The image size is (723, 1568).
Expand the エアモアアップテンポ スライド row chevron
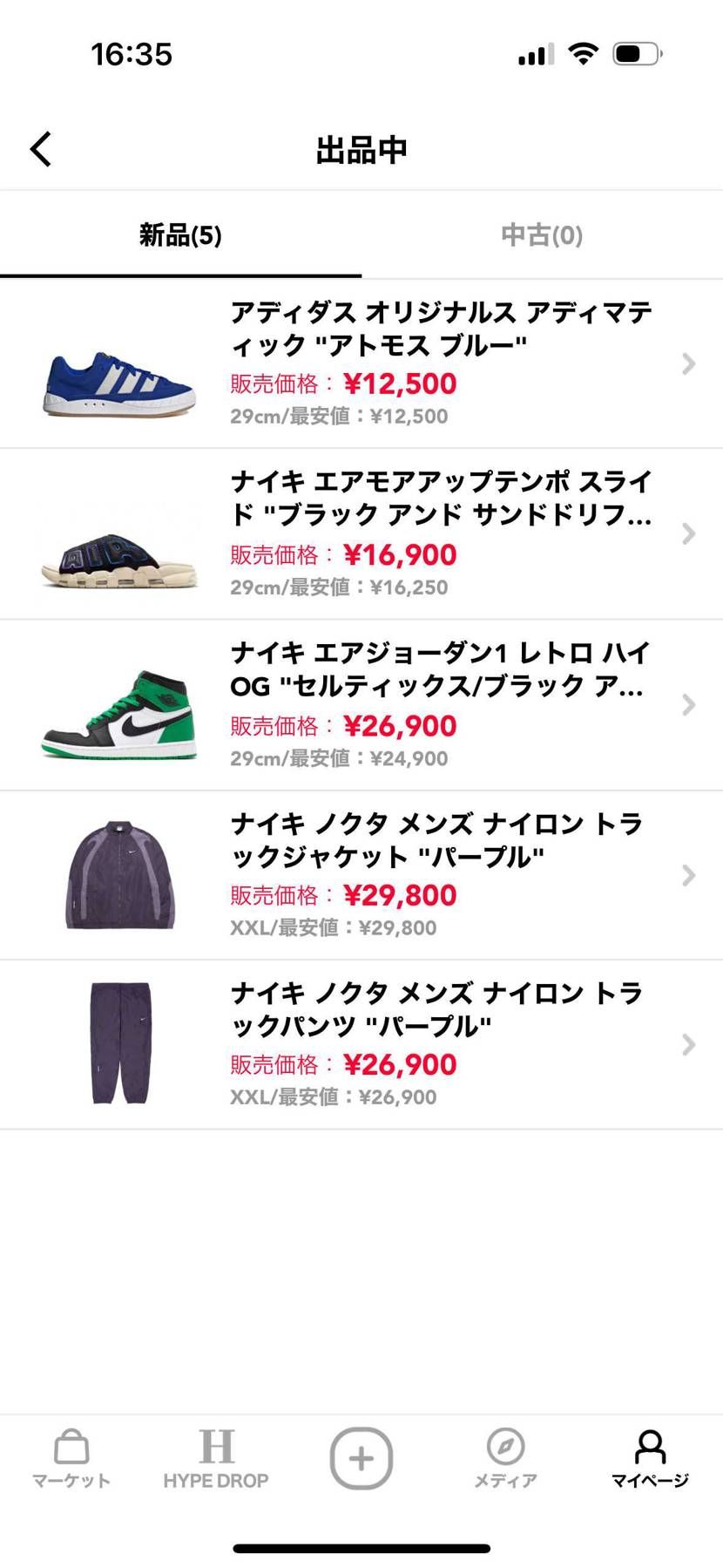687,534
